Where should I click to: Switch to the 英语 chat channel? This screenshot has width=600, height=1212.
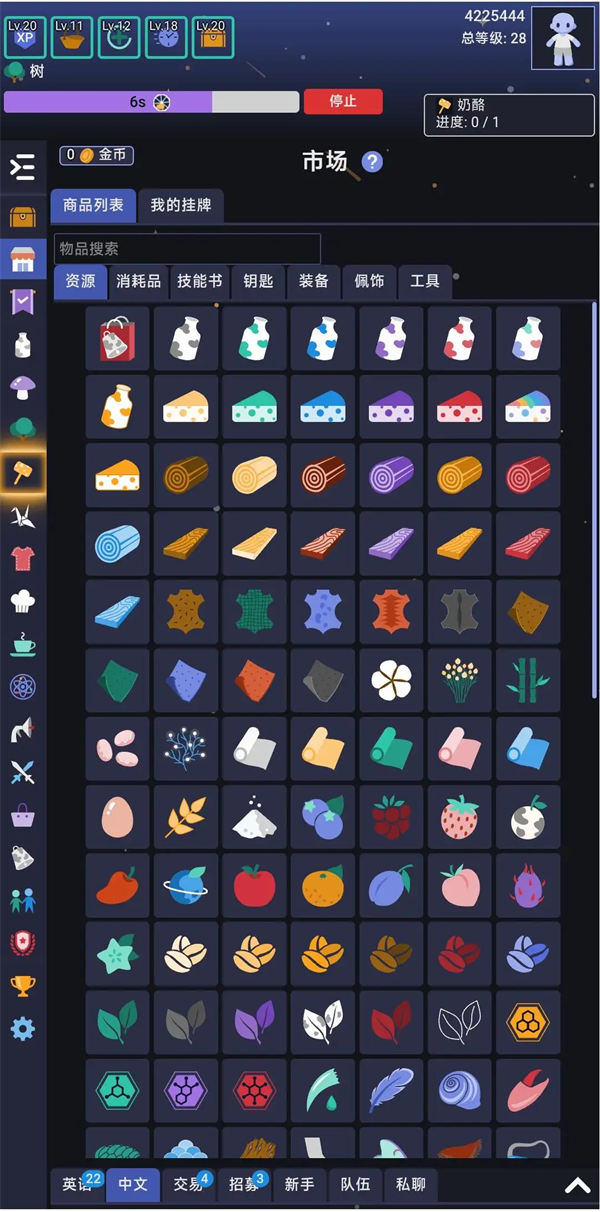click(x=77, y=1185)
